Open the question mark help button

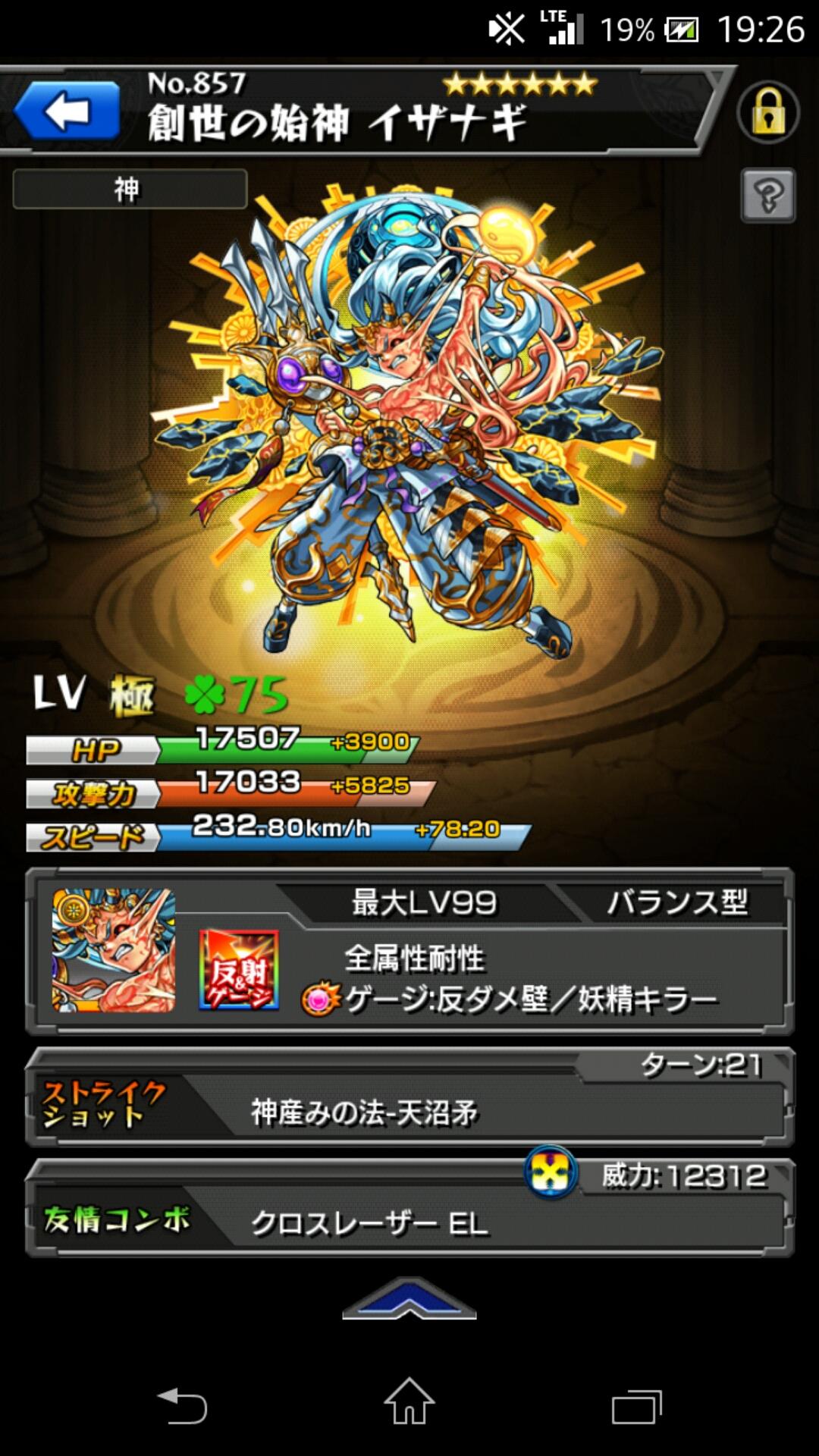(x=767, y=196)
